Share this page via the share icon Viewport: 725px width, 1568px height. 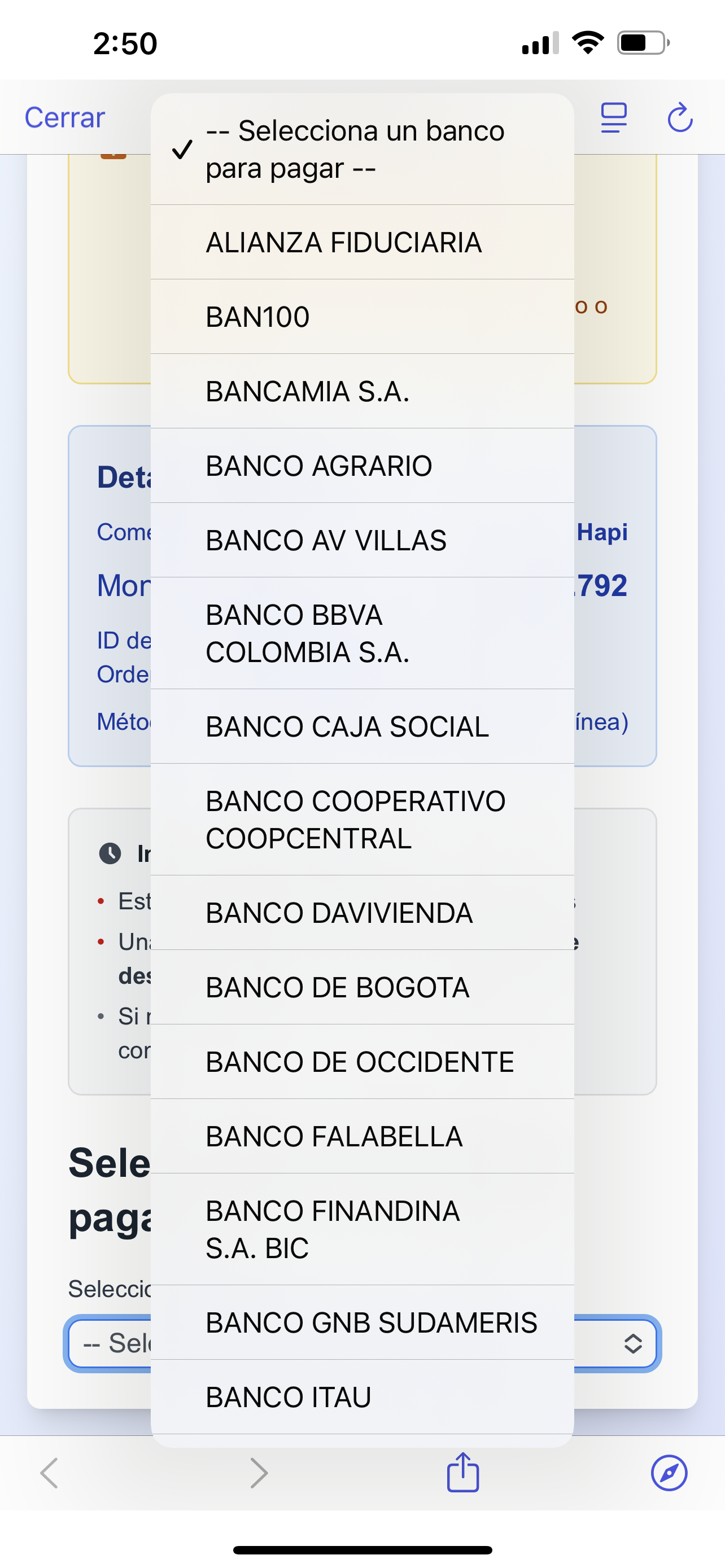tap(462, 1472)
